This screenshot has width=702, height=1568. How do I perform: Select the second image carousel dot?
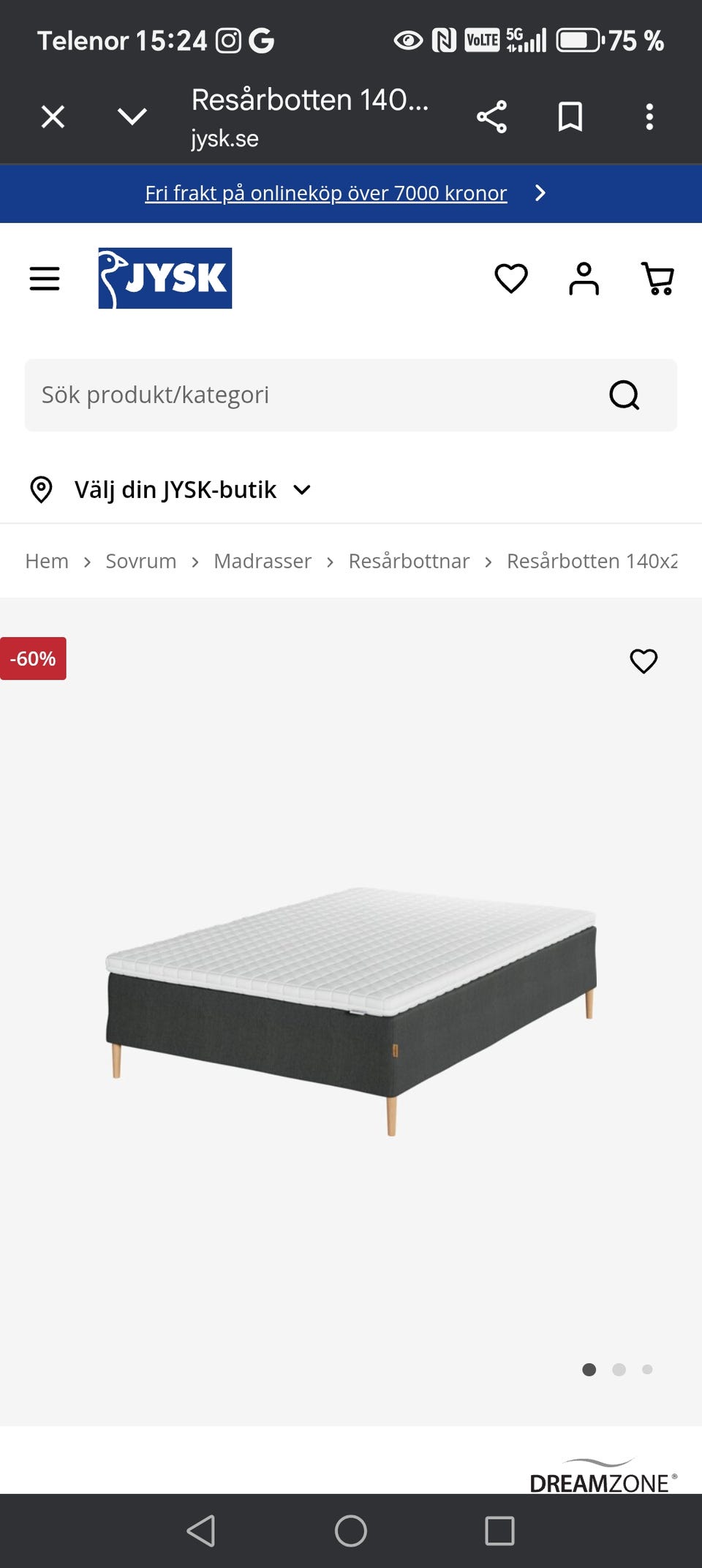pyautogui.click(x=618, y=1368)
